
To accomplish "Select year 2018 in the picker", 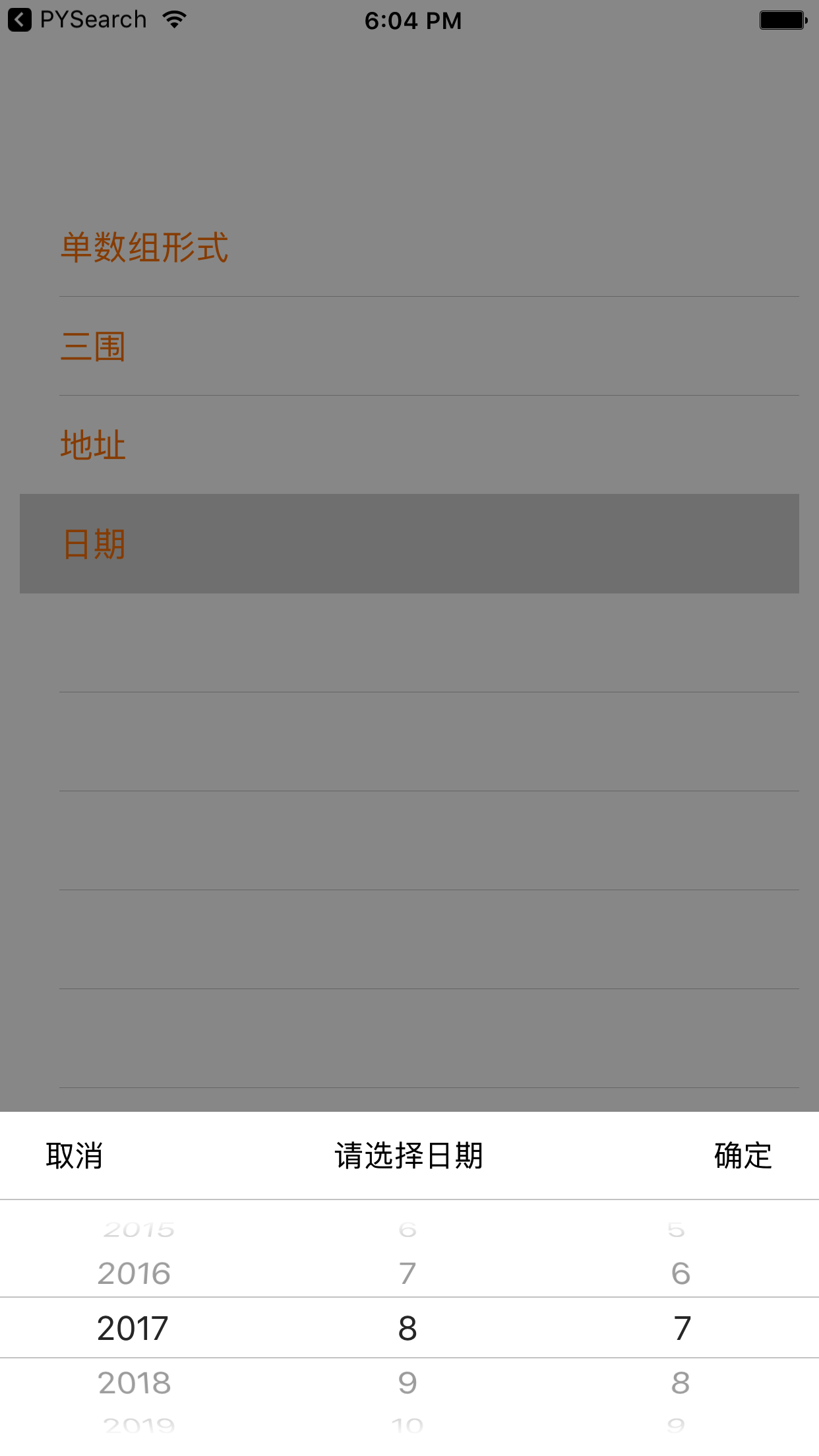I will (135, 1383).
